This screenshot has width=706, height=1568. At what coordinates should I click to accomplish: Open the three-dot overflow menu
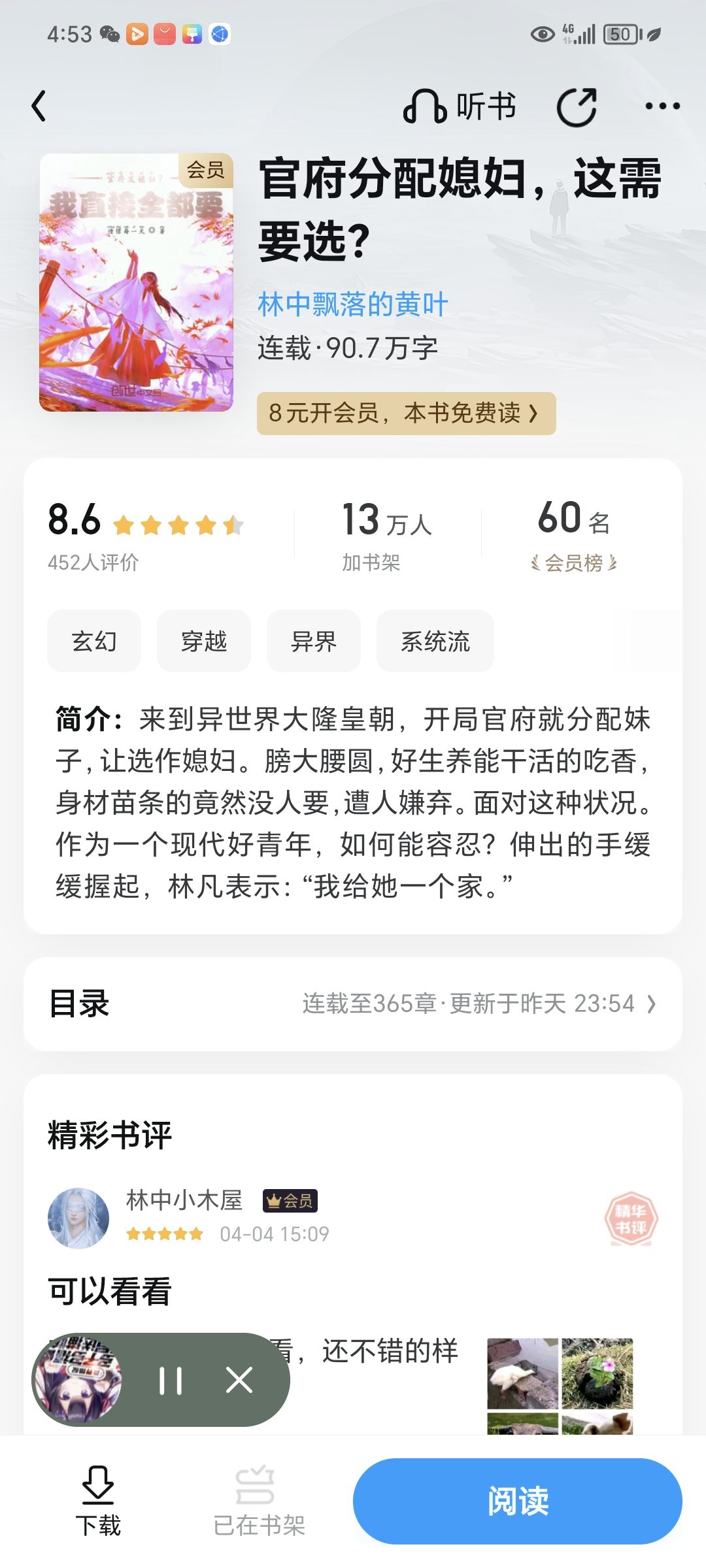point(662,106)
